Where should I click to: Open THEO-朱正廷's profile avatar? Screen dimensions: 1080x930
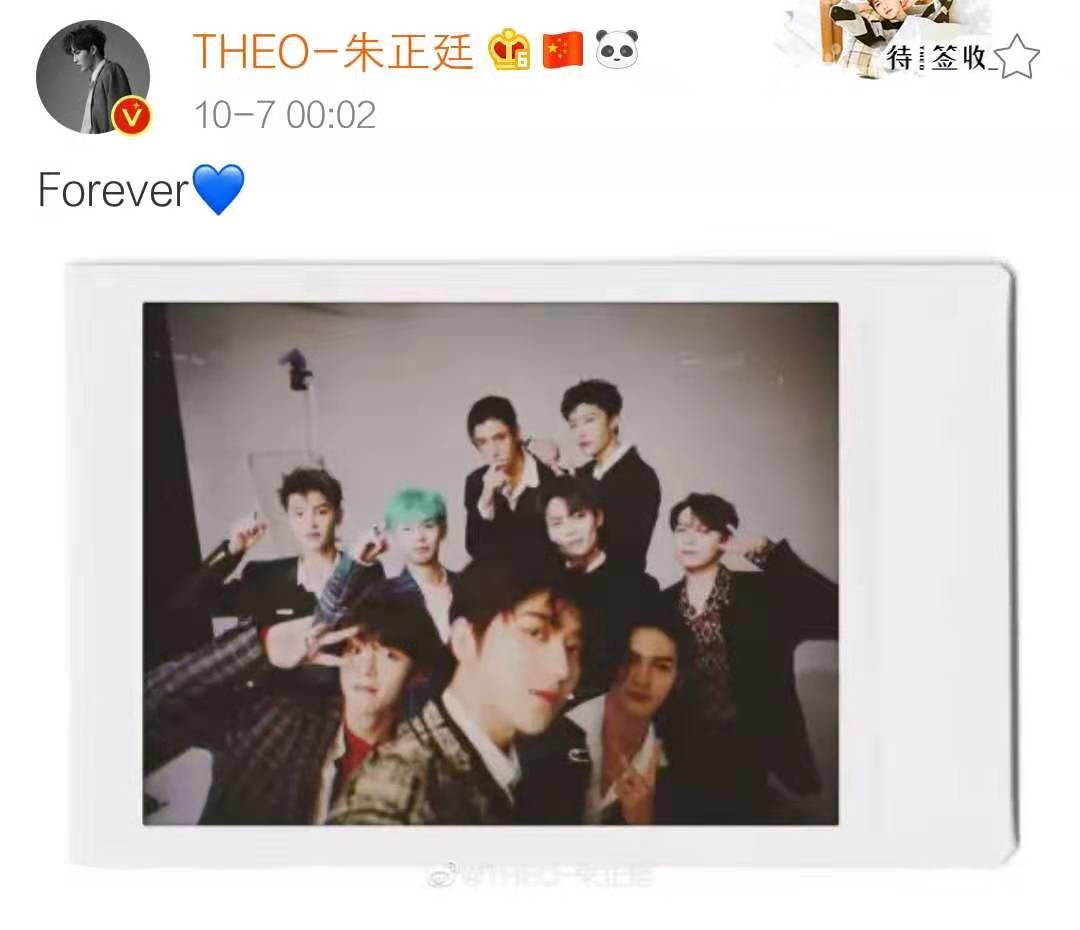point(93,76)
